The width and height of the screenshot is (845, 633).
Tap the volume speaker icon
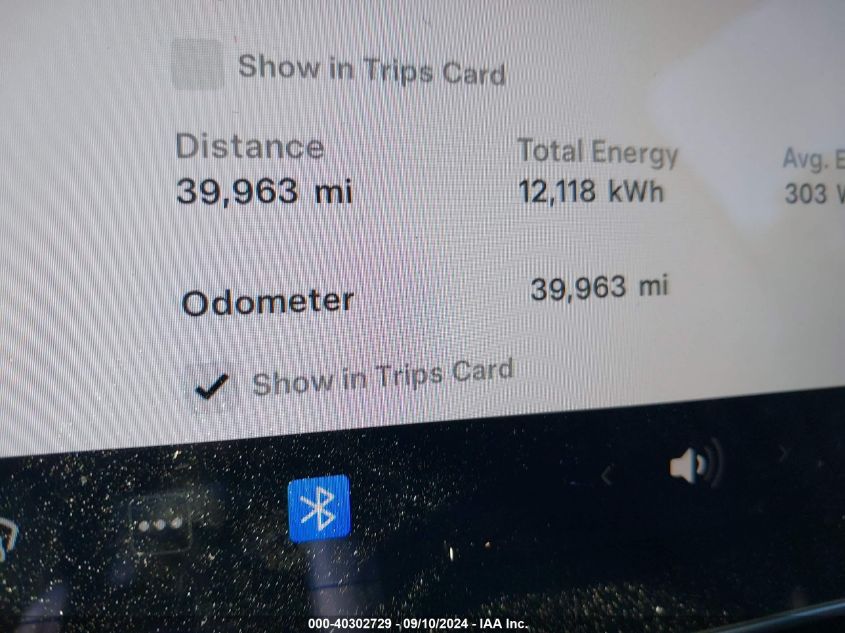(x=693, y=466)
